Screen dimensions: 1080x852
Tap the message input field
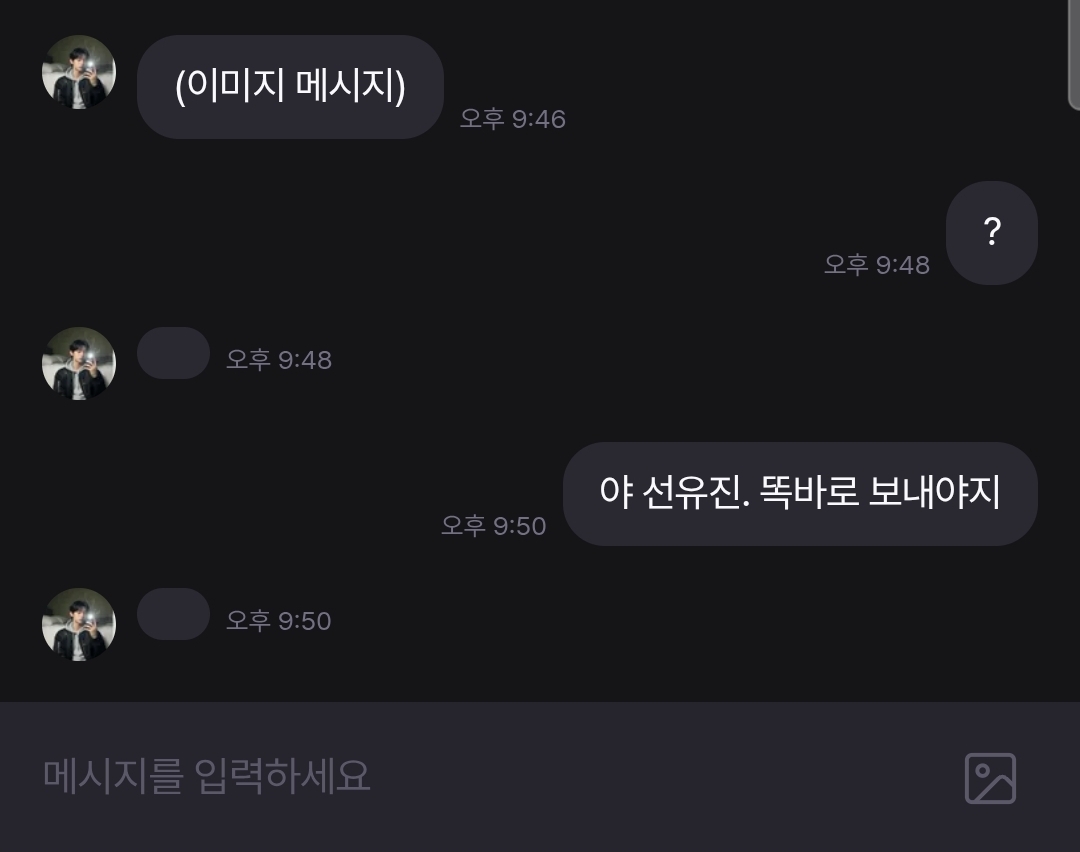tap(480, 777)
